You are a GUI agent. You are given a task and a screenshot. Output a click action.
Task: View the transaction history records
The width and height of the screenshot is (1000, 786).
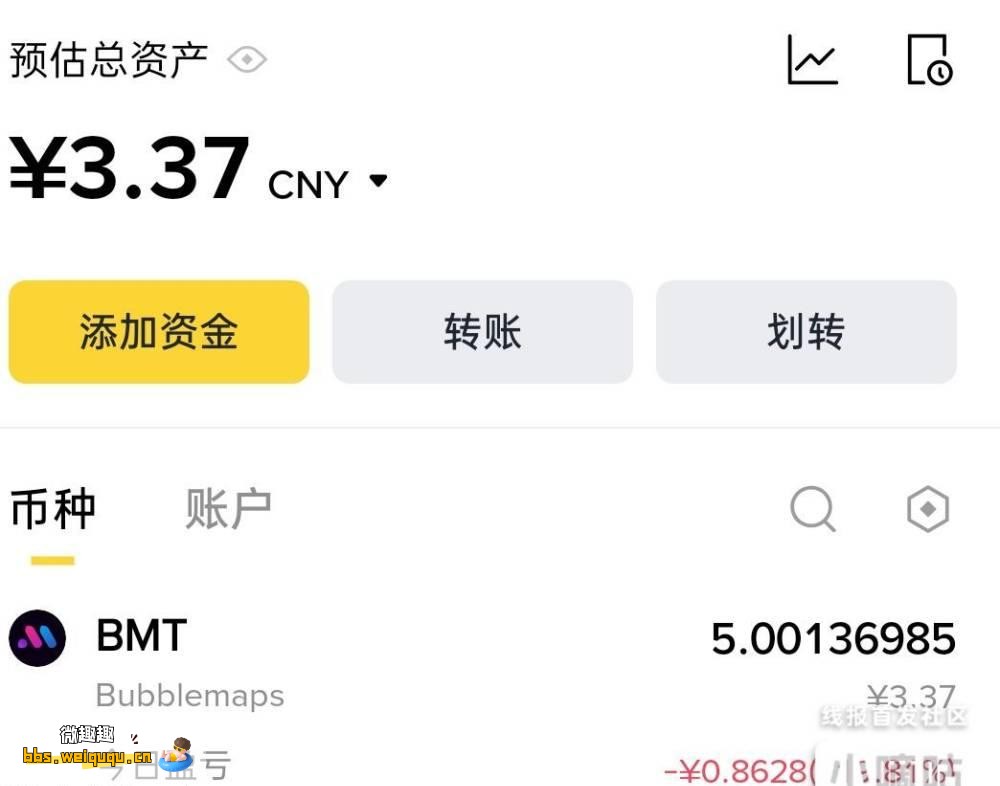[x=929, y=60]
